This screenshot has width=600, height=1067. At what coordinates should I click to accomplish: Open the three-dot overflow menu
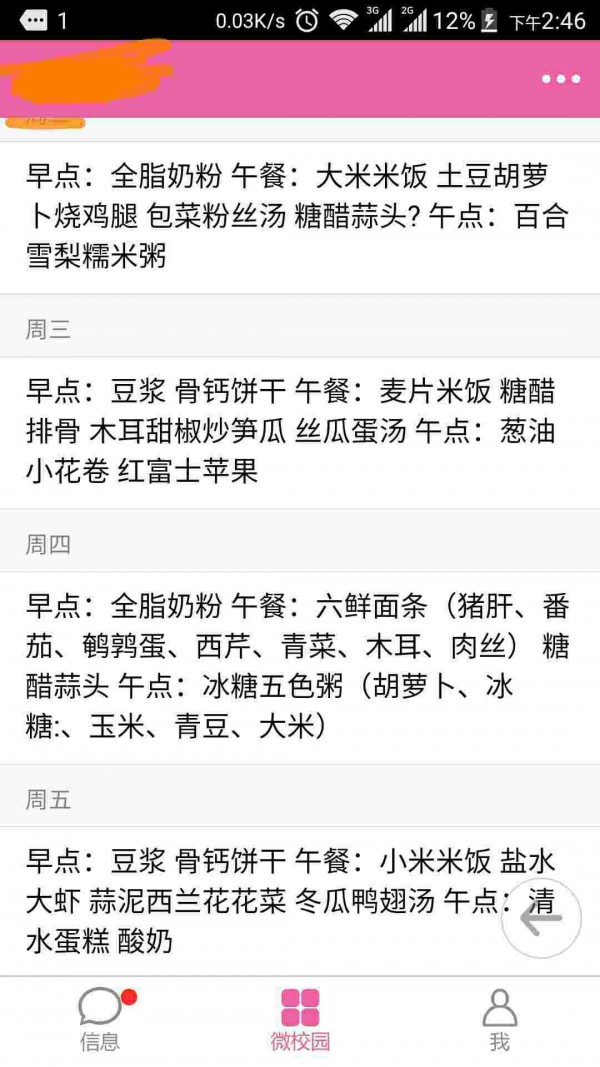561,79
